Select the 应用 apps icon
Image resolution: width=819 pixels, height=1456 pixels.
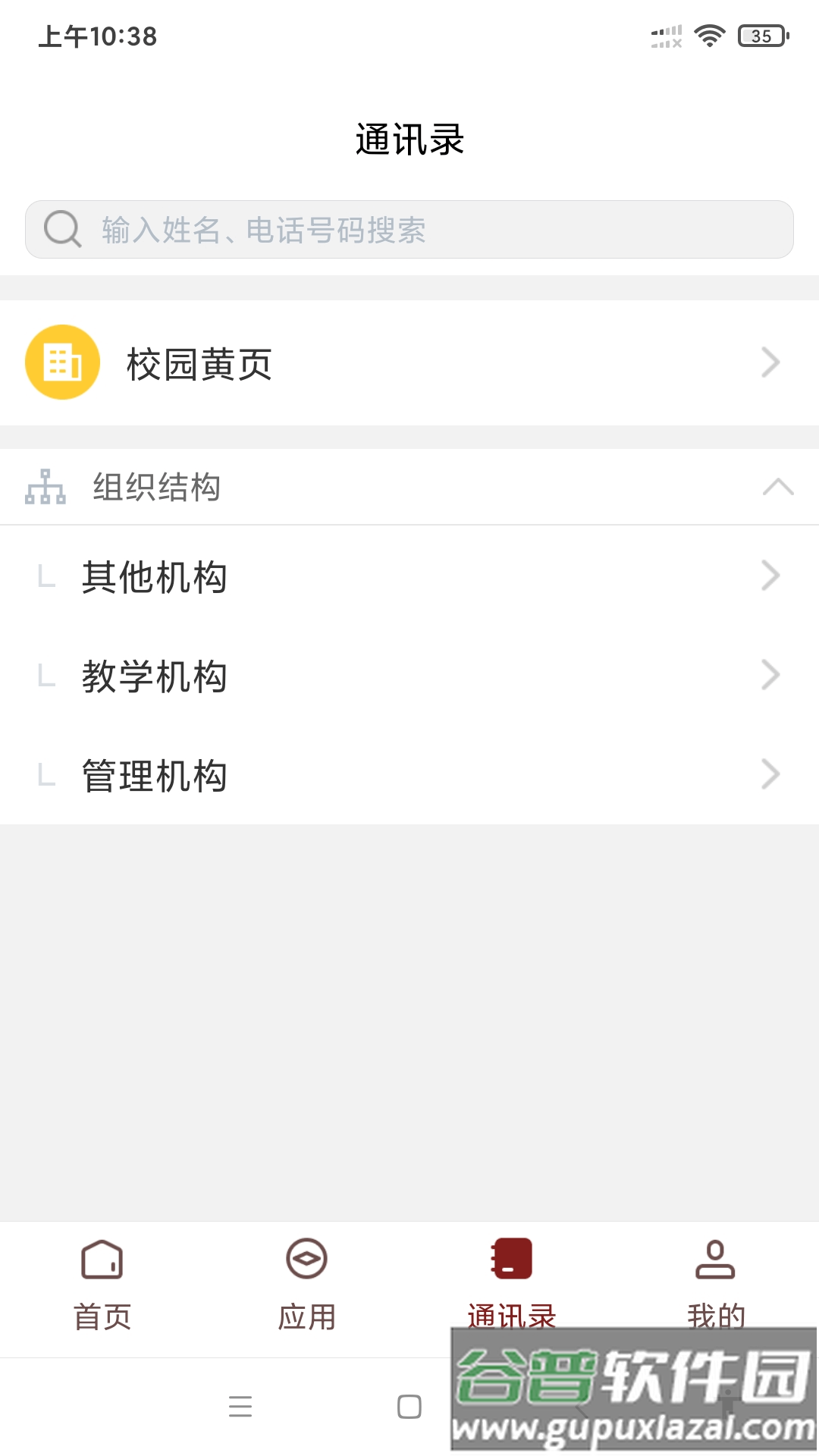[x=306, y=1259]
